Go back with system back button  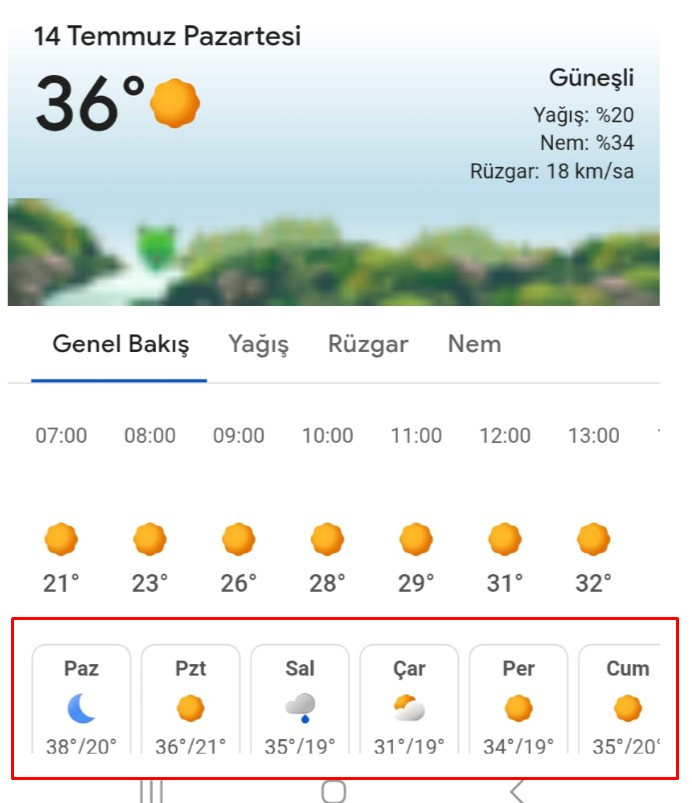516,792
